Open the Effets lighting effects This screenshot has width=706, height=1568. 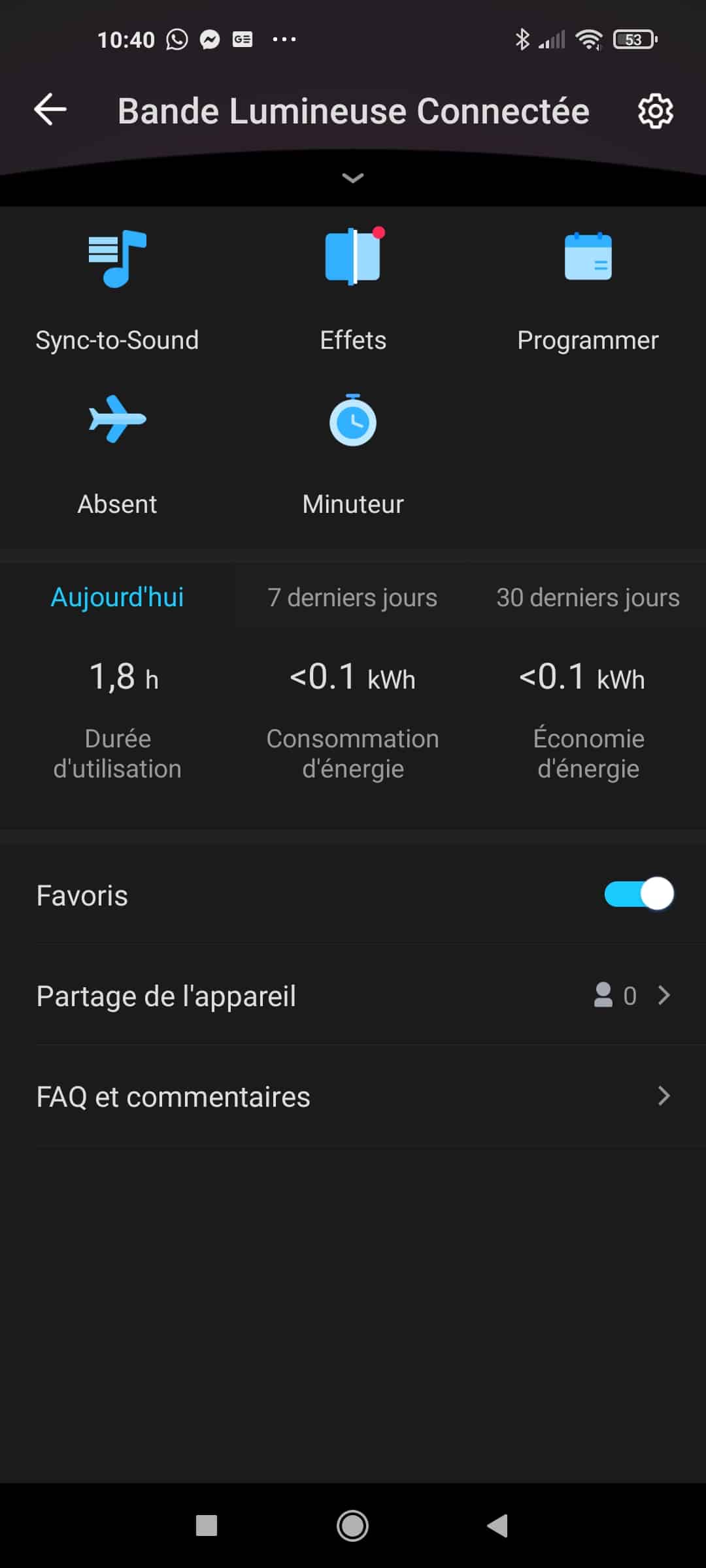click(353, 291)
